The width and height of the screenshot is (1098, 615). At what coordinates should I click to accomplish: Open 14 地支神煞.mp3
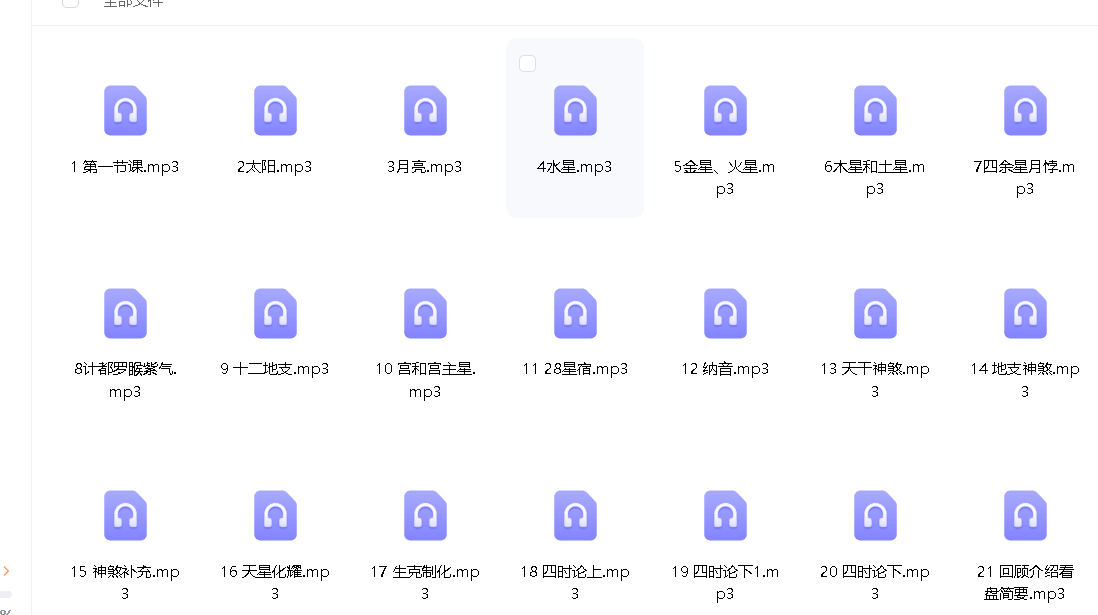click(x=1025, y=313)
